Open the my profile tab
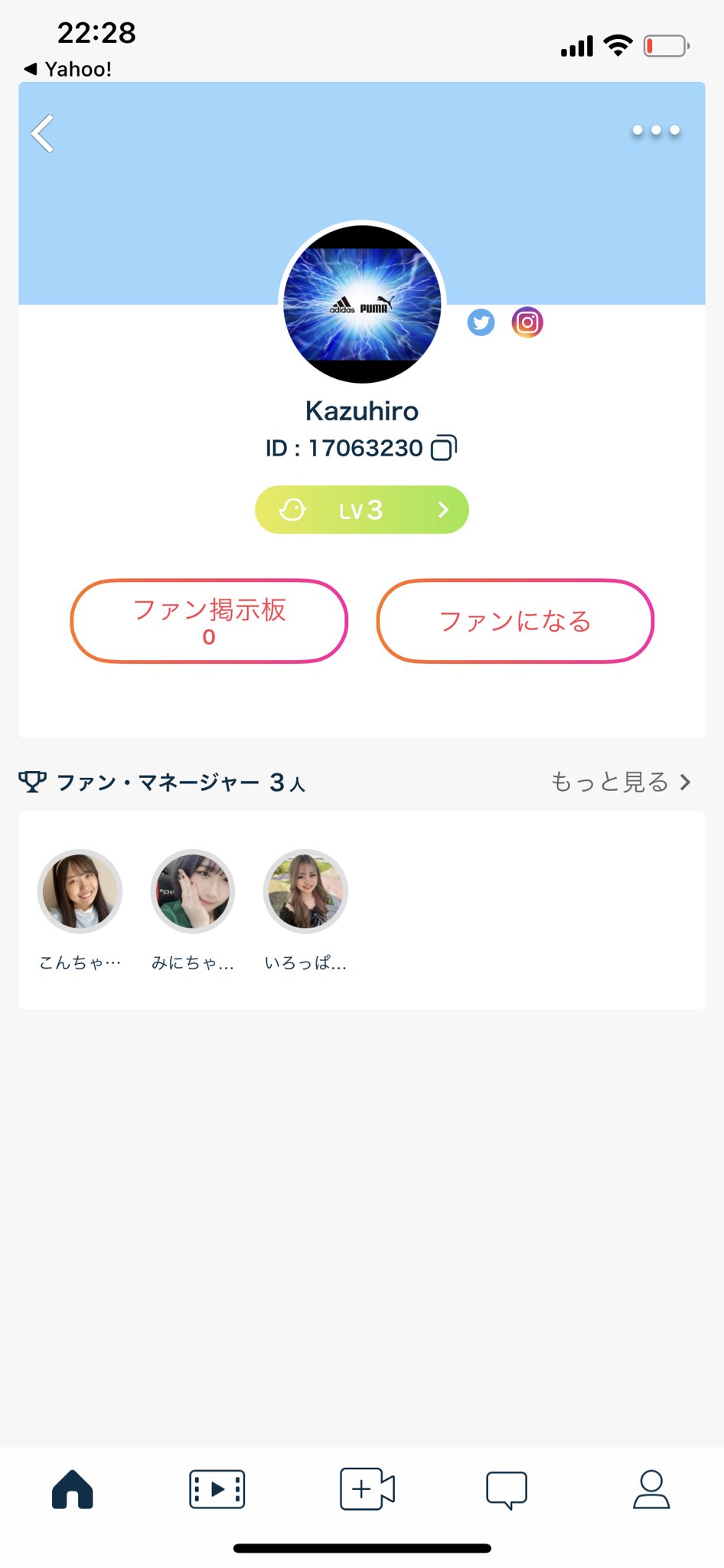The height and width of the screenshot is (1568, 724). pyautogui.click(x=651, y=1490)
